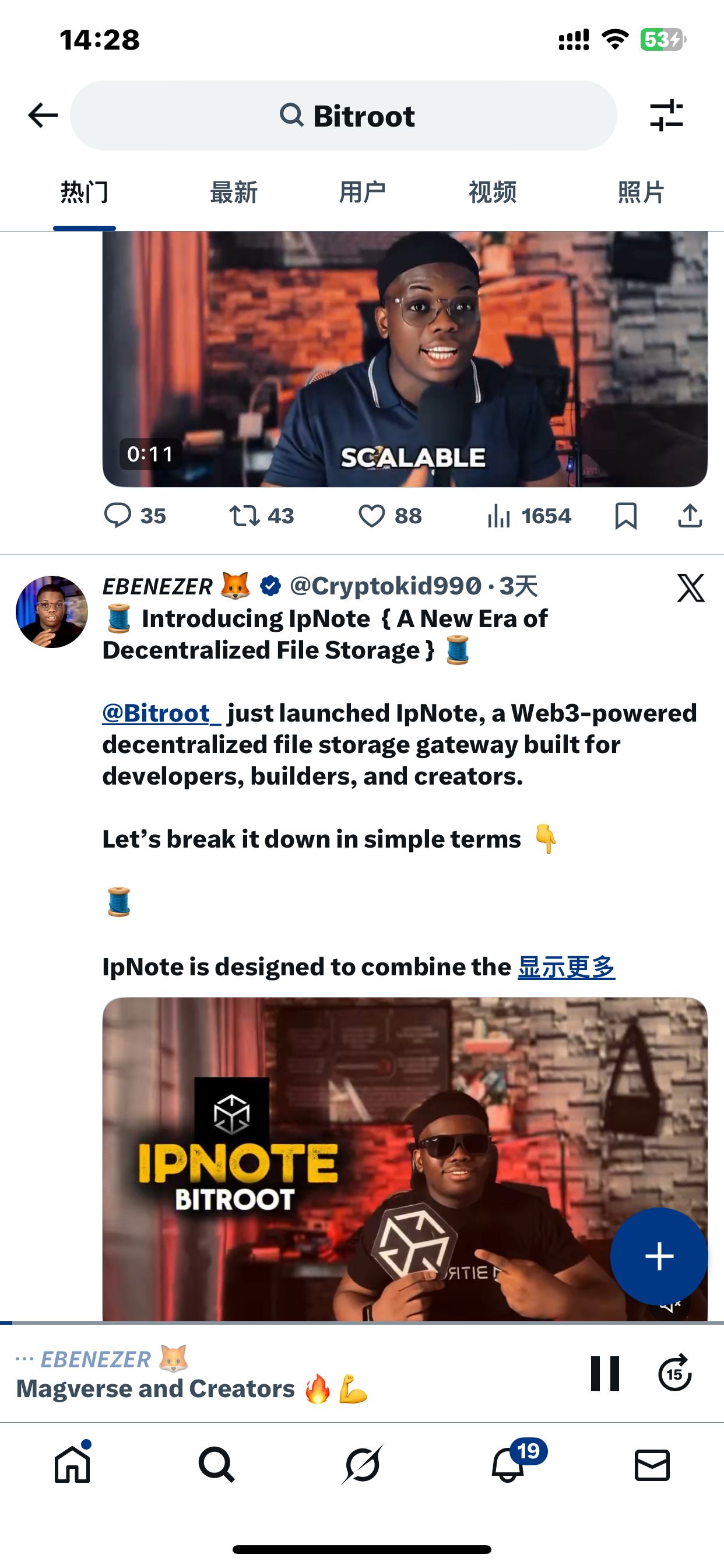Go back with the arrow icon

(x=43, y=115)
